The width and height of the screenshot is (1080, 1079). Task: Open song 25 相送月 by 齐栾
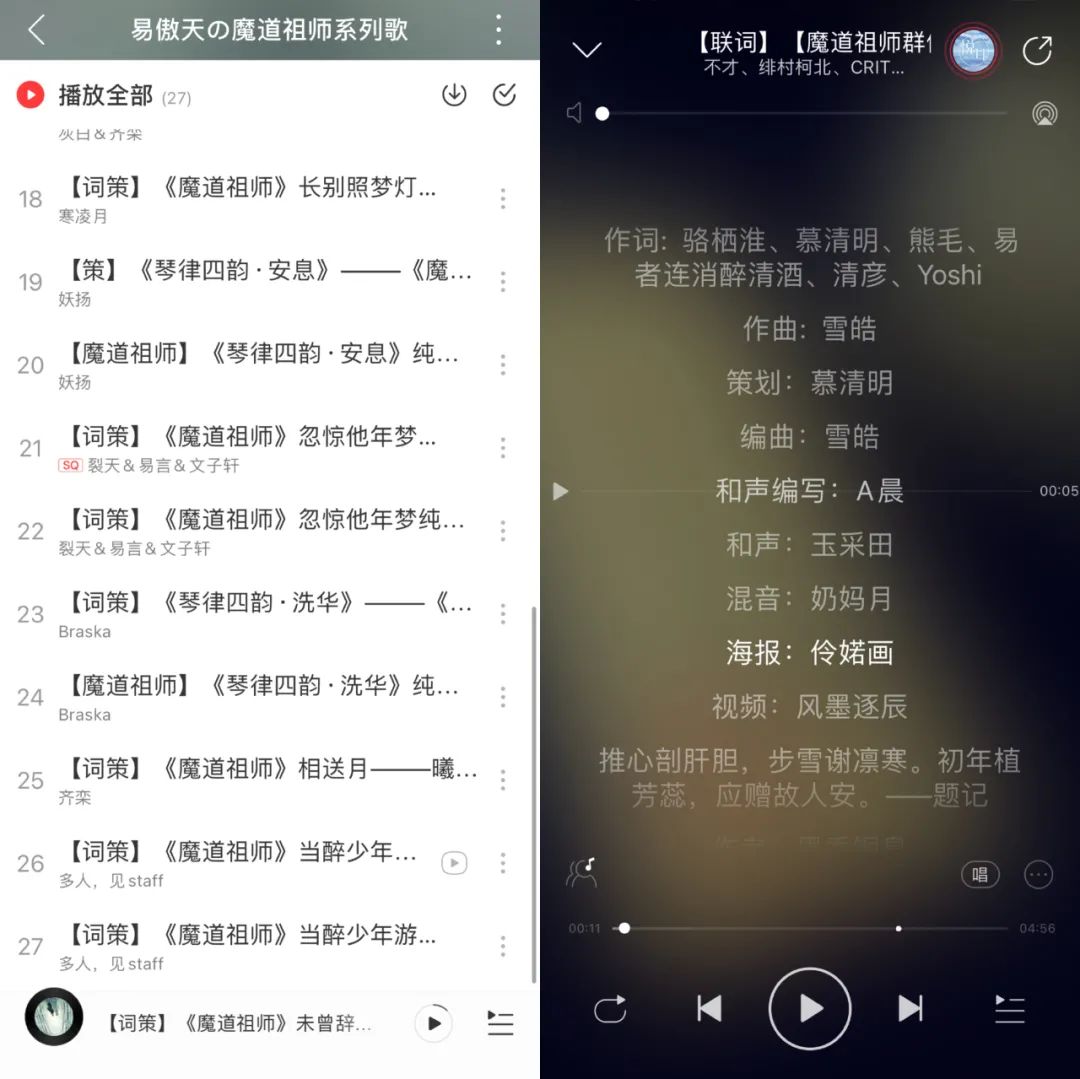pyautogui.click(x=250, y=780)
